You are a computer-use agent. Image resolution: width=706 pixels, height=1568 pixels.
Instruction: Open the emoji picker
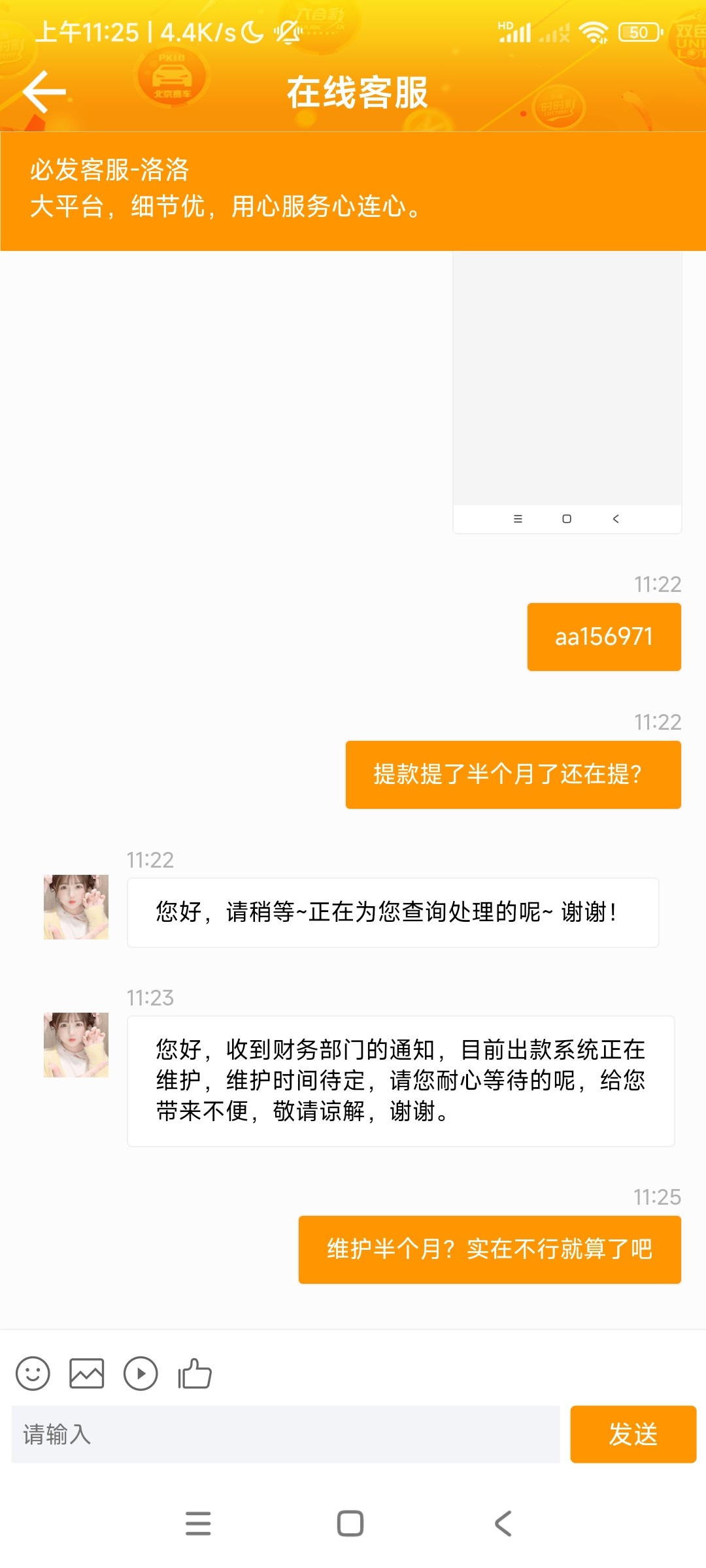click(33, 1373)
